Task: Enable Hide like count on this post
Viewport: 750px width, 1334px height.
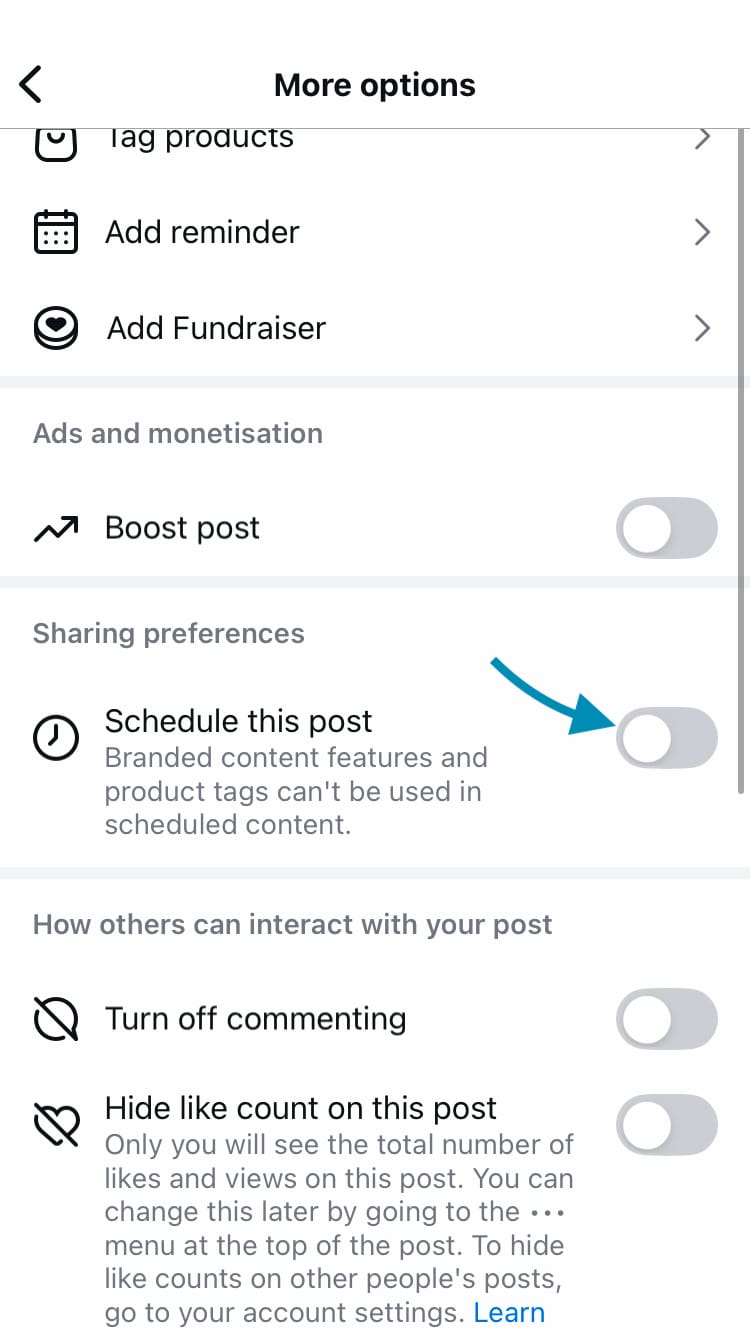Action: click(667, 1125)
